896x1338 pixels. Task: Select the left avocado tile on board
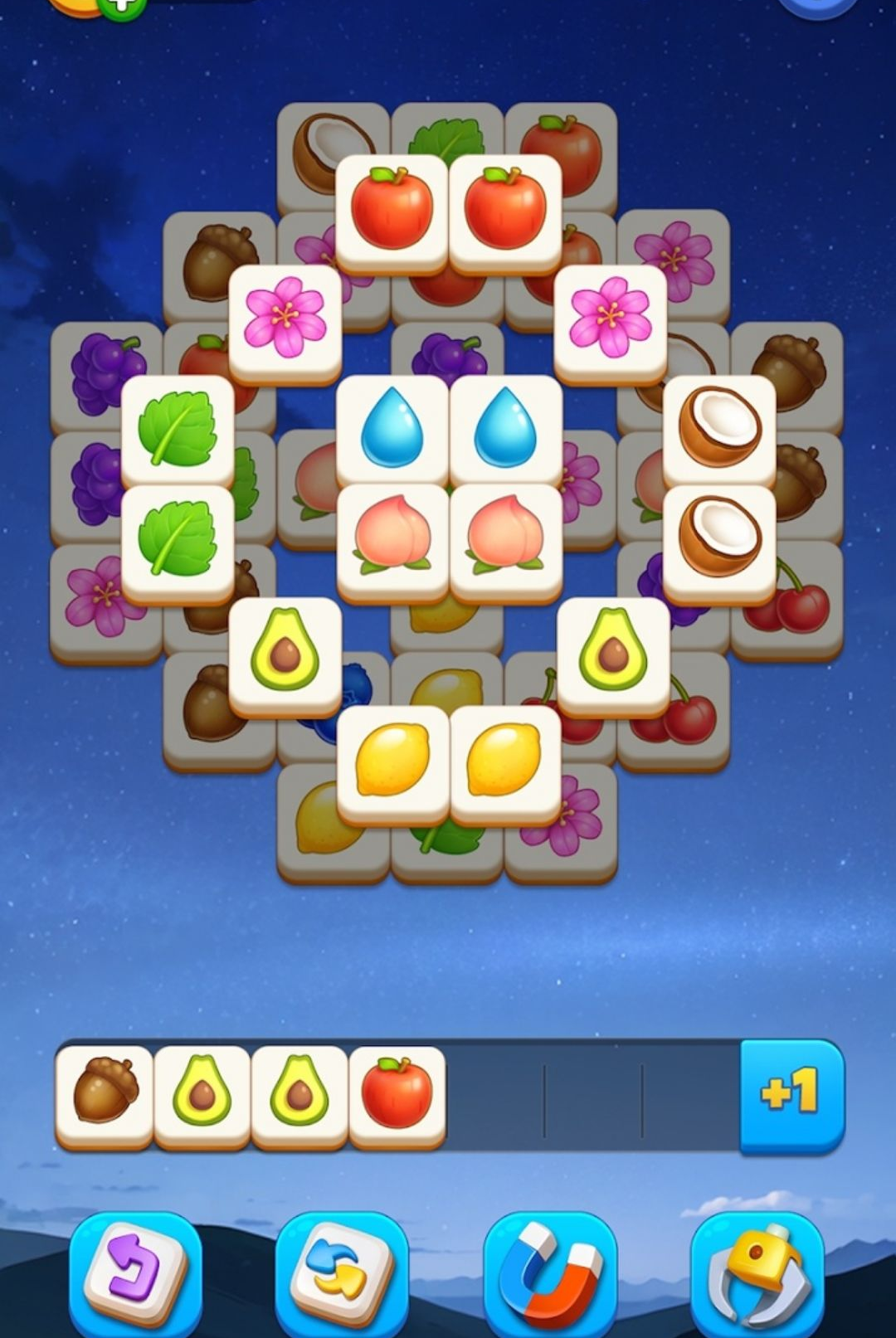(285, 655)
